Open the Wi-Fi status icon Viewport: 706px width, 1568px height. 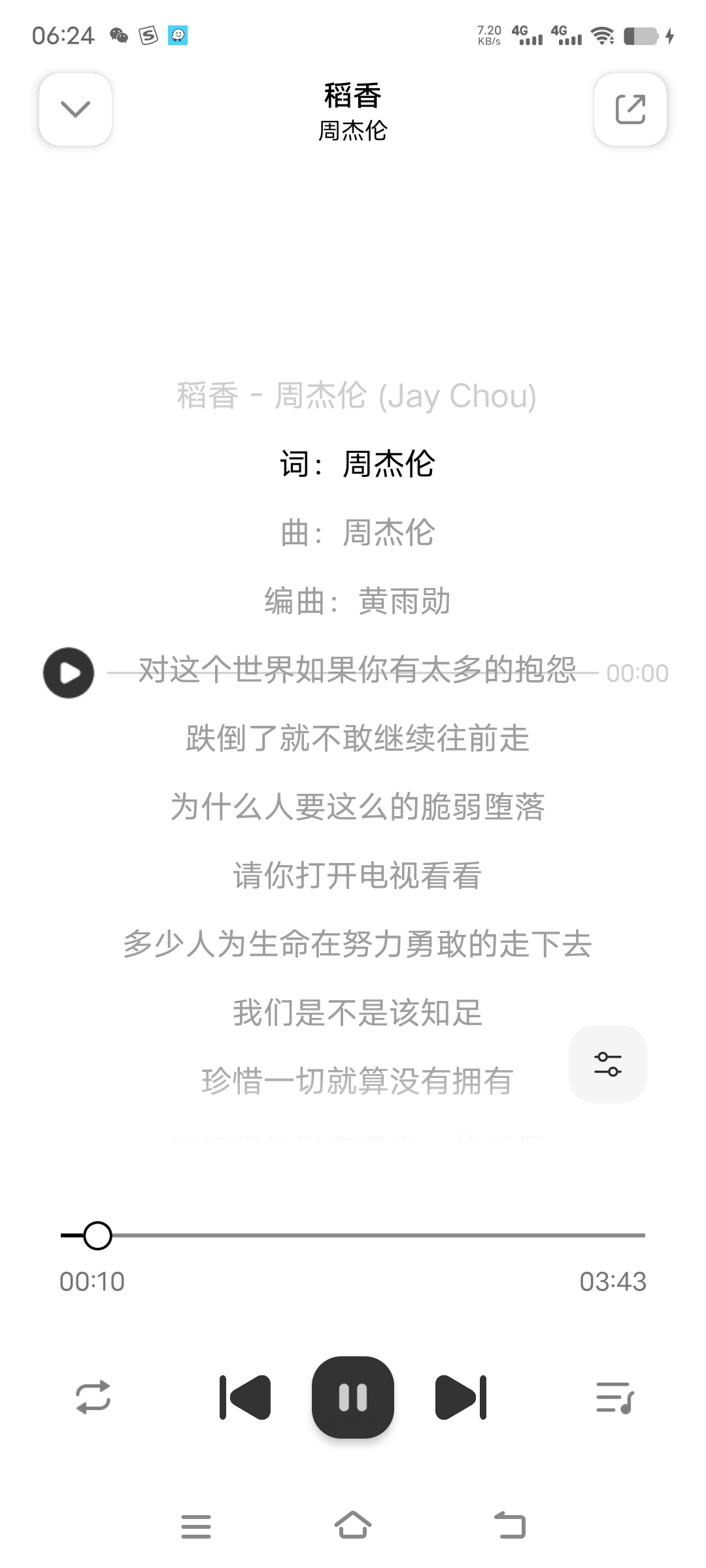click(602, 36)
